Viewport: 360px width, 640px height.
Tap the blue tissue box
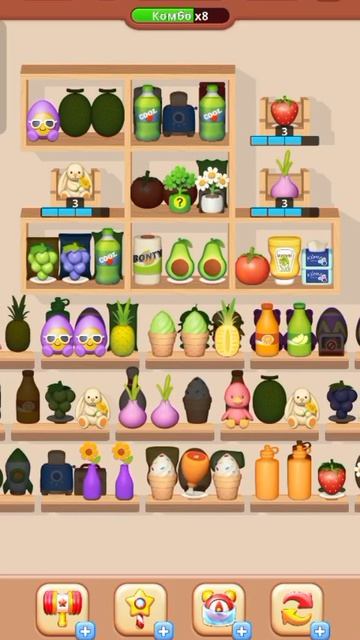coord(317,262)
